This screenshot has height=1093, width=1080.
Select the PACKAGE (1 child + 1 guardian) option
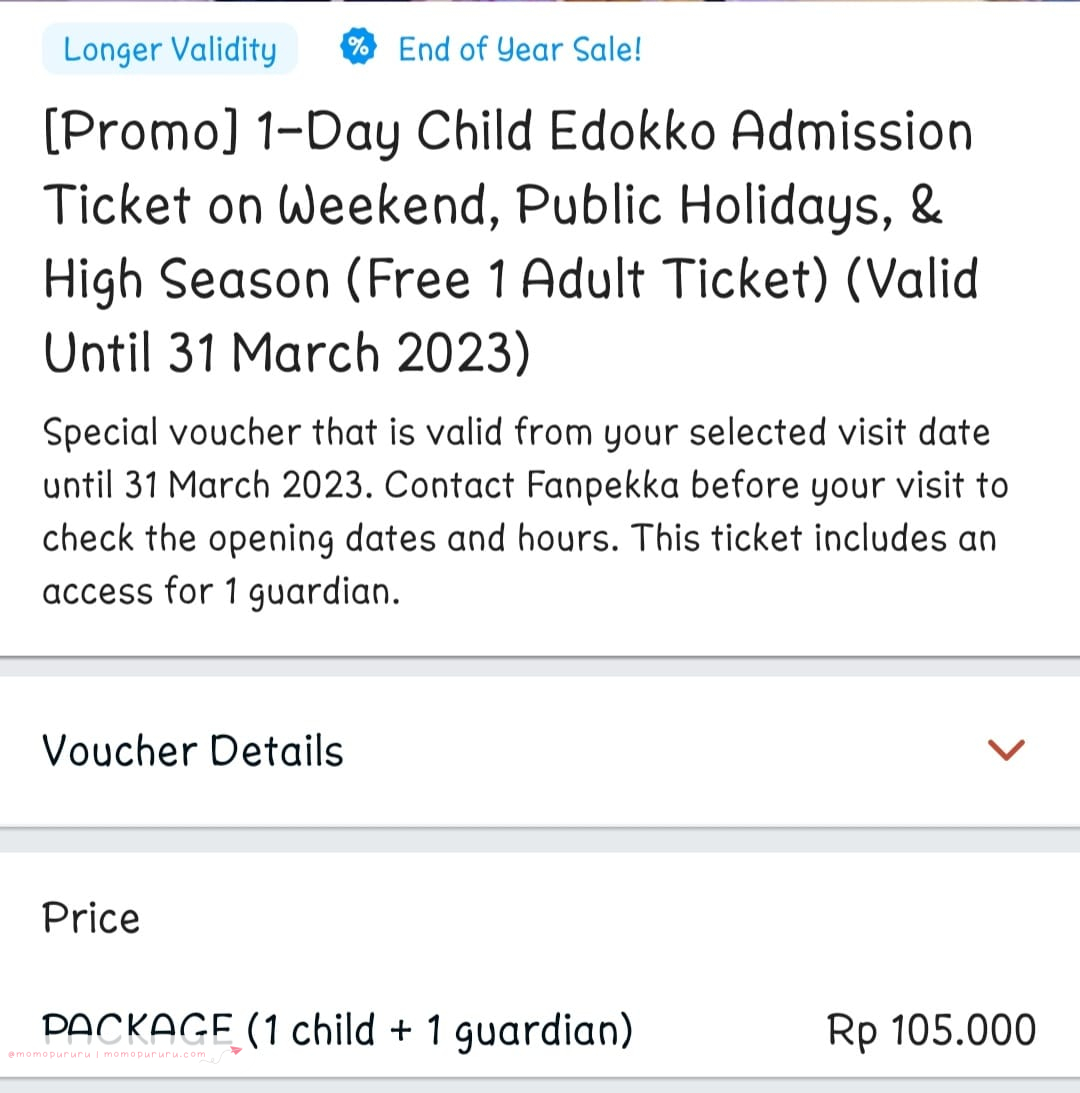[335, 1028]
